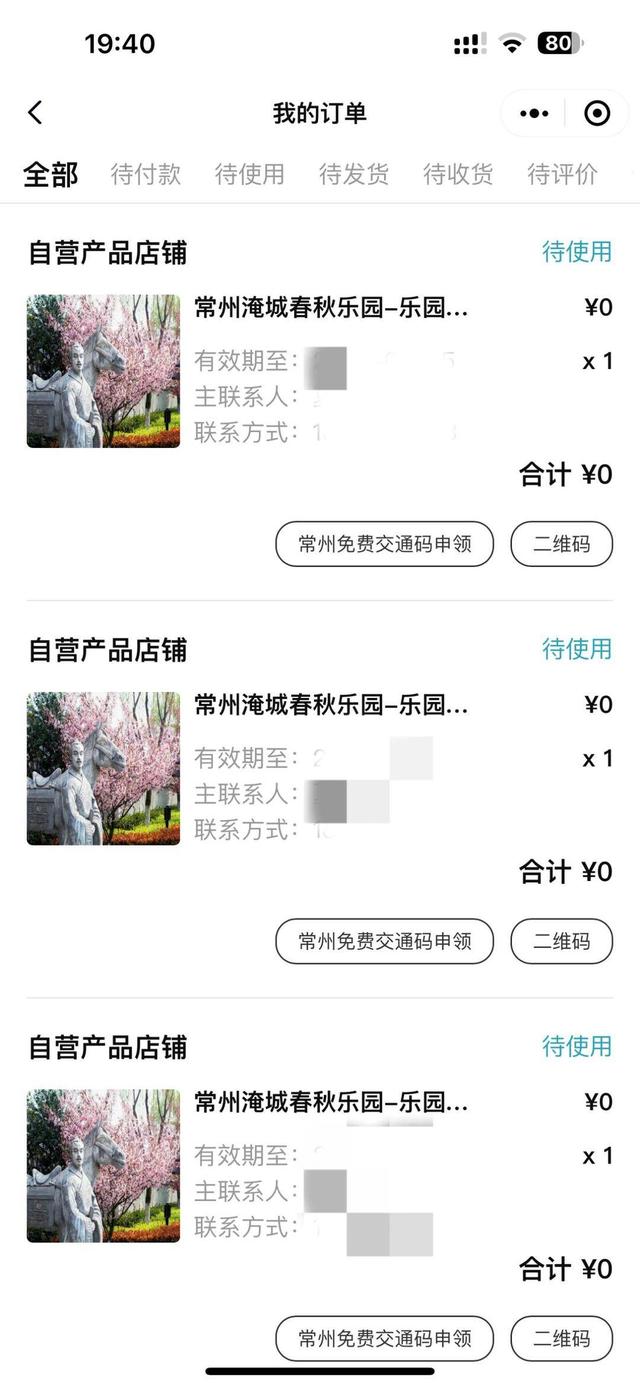
Task: Switch to the 待使用 tab
Action: click(x=250, y=174)
